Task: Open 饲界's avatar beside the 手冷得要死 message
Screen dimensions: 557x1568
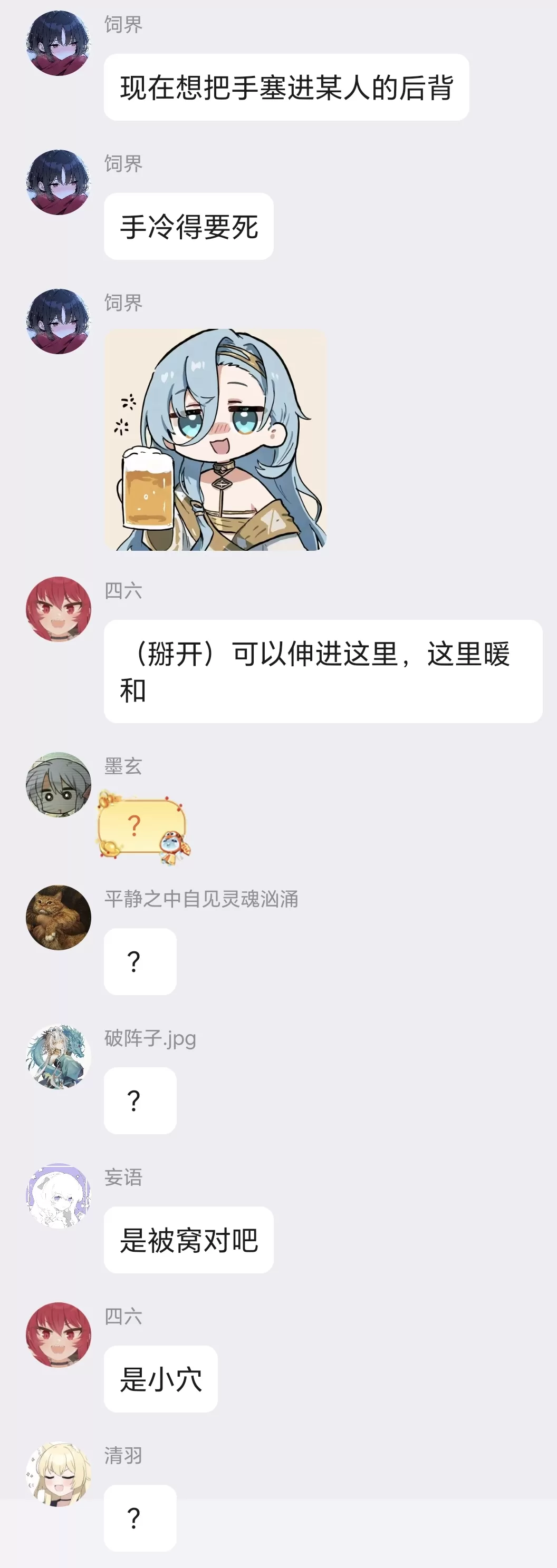Action: click(x=59, y=182)
